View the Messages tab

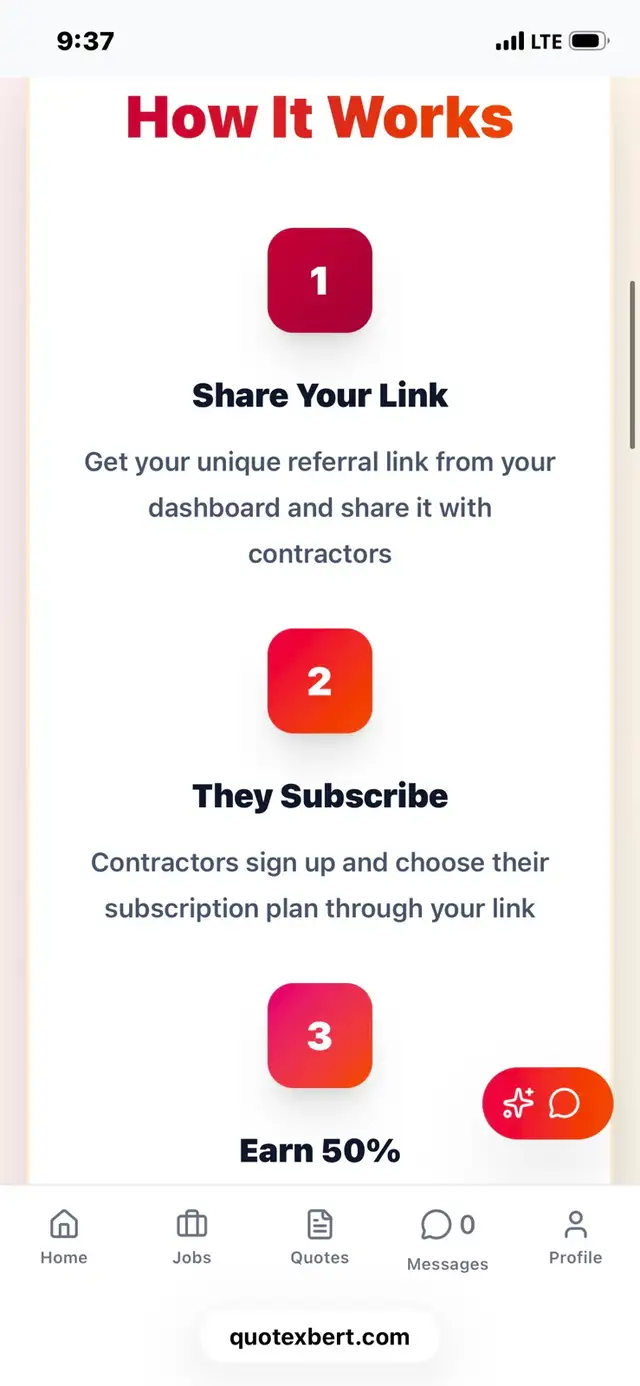click(447, 1240)
